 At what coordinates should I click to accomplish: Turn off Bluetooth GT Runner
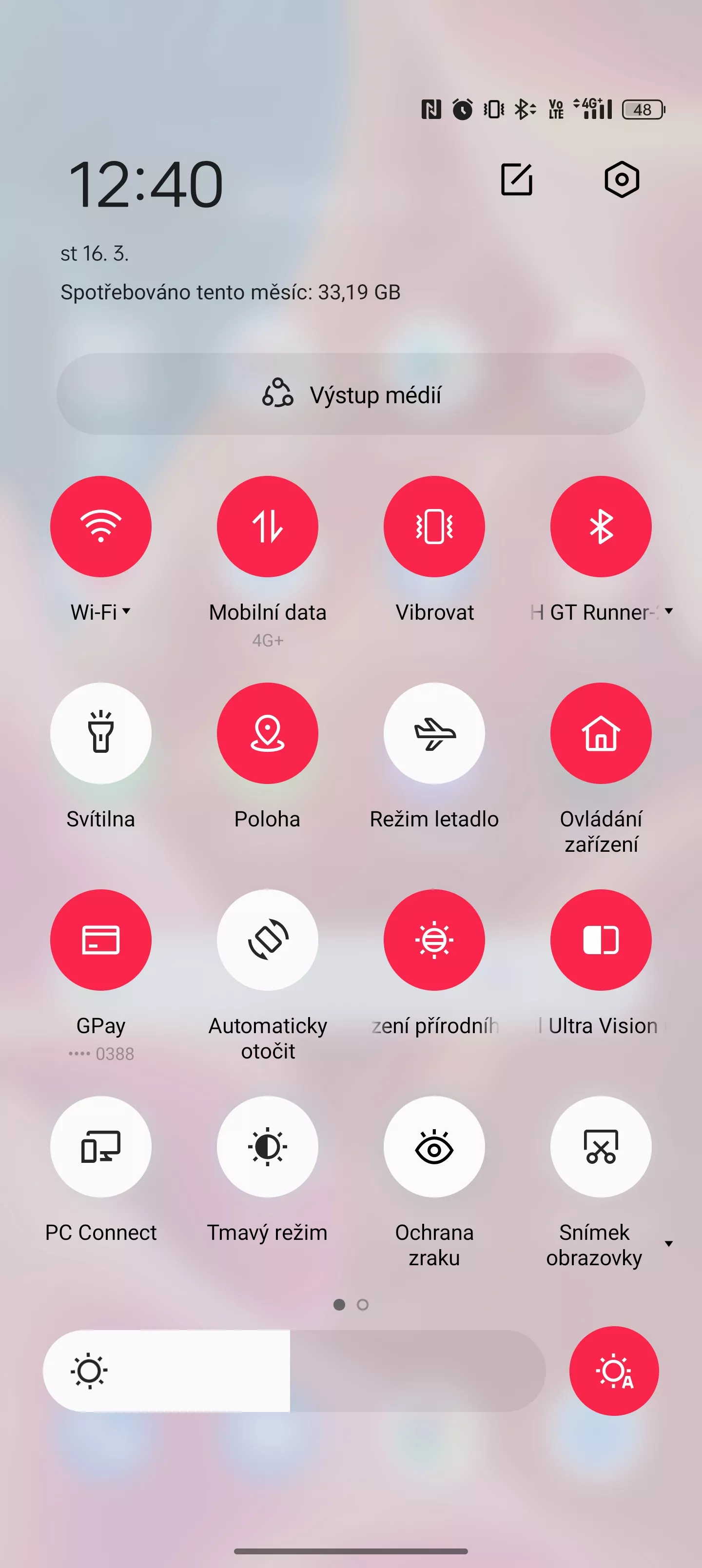click(601, 527)
